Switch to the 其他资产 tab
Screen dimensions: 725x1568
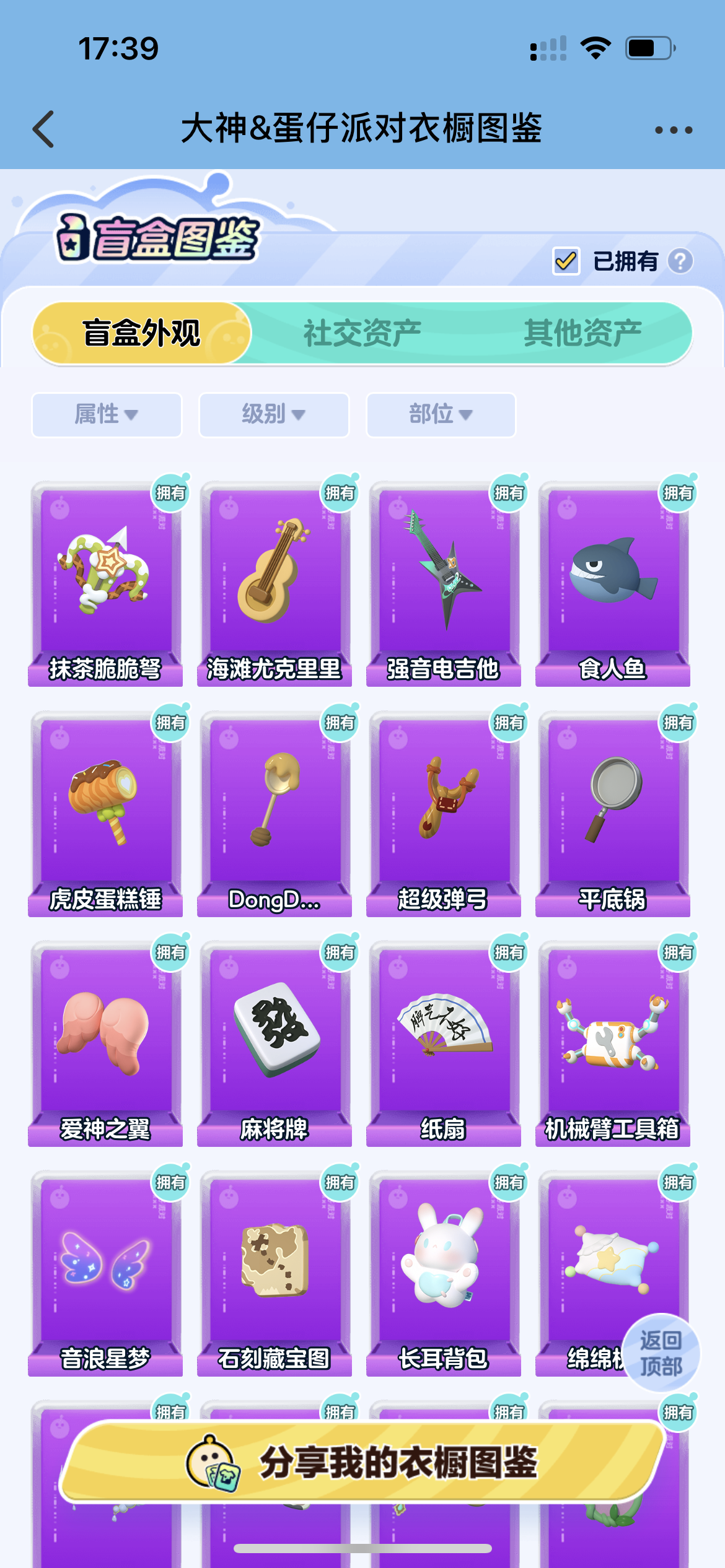coord(582,333)
